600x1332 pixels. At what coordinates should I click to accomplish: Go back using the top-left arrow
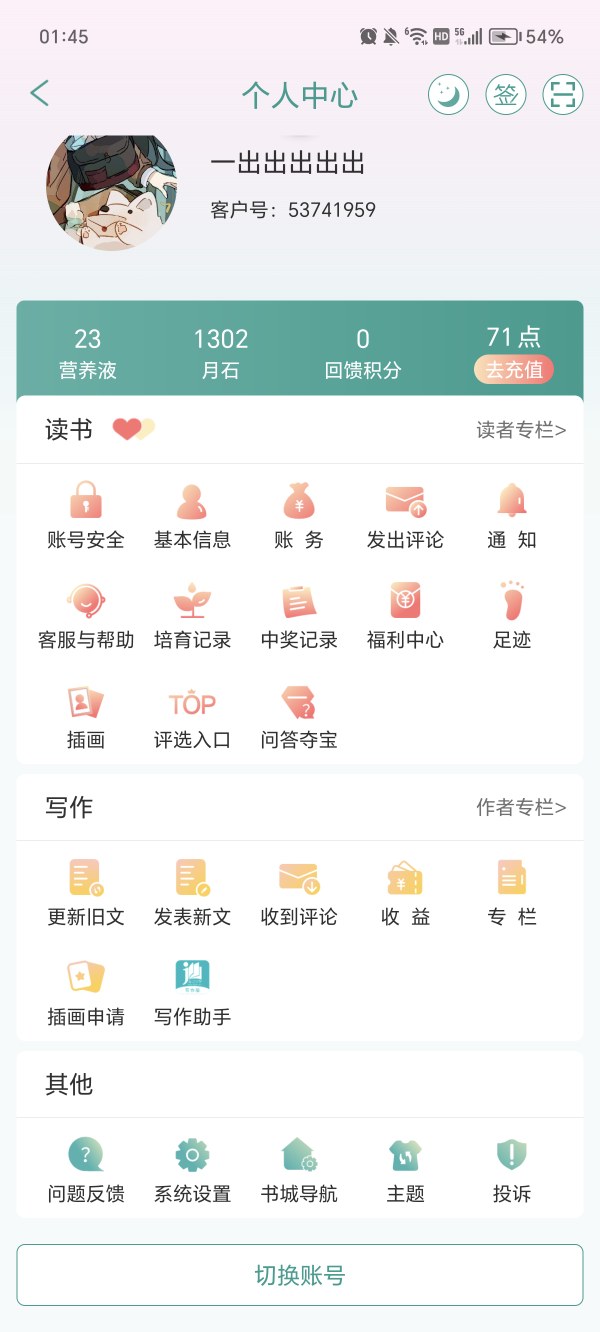coord(40,94)
